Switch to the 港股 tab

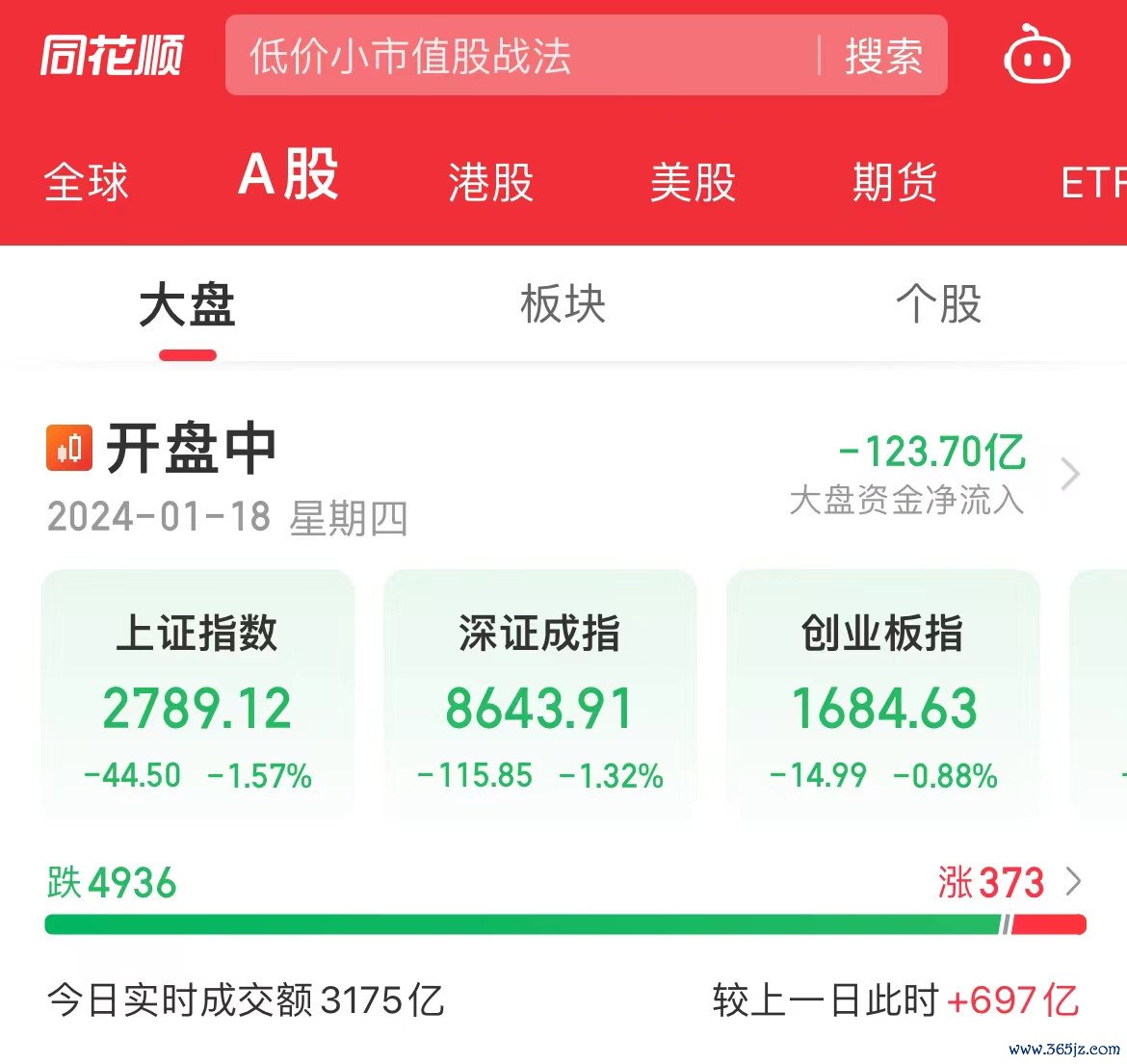pyautogui.click(x=490, y=181)
